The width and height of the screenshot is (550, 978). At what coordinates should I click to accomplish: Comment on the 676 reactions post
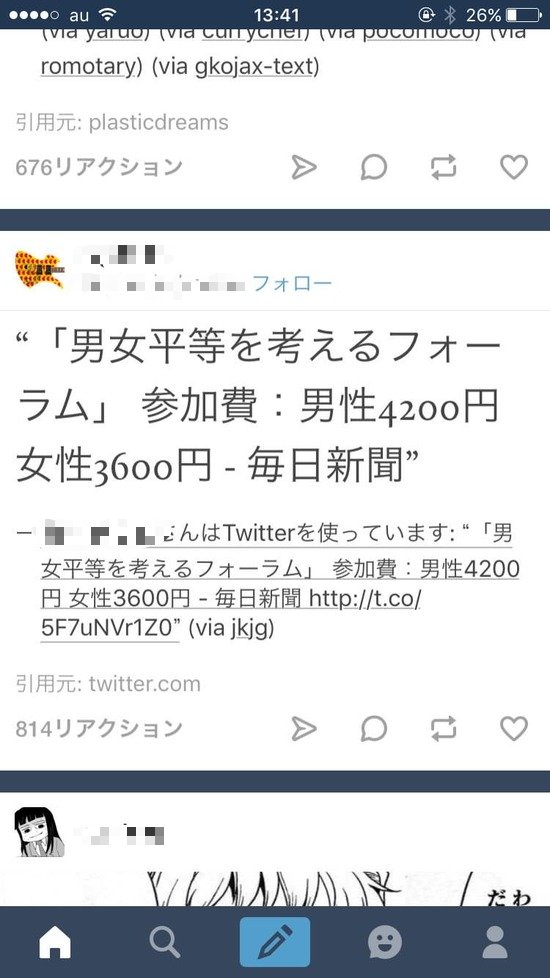coord(374,167)
